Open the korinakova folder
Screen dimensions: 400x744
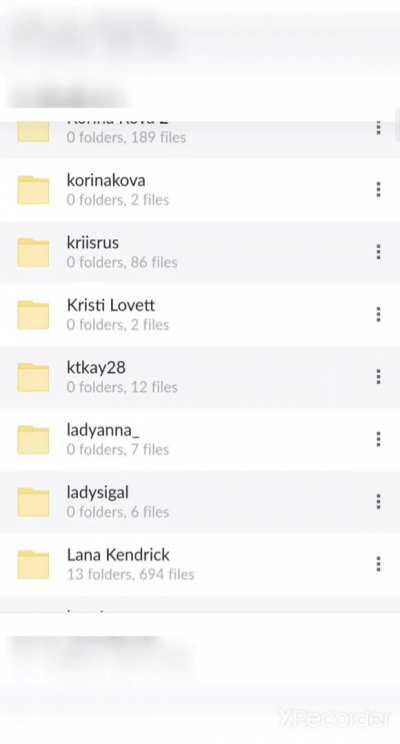click(200, 190)
